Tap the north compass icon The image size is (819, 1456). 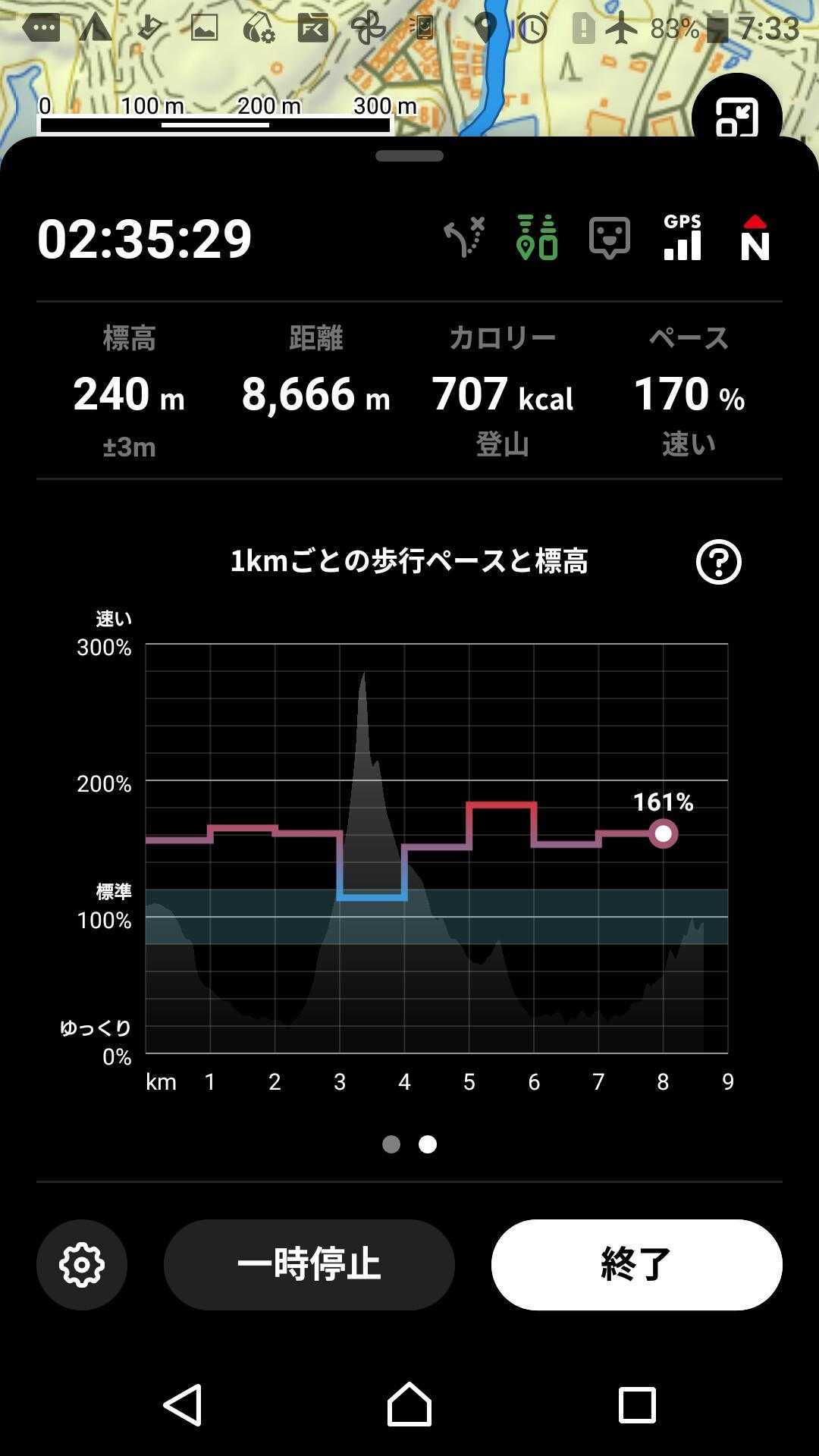(755, 237)
